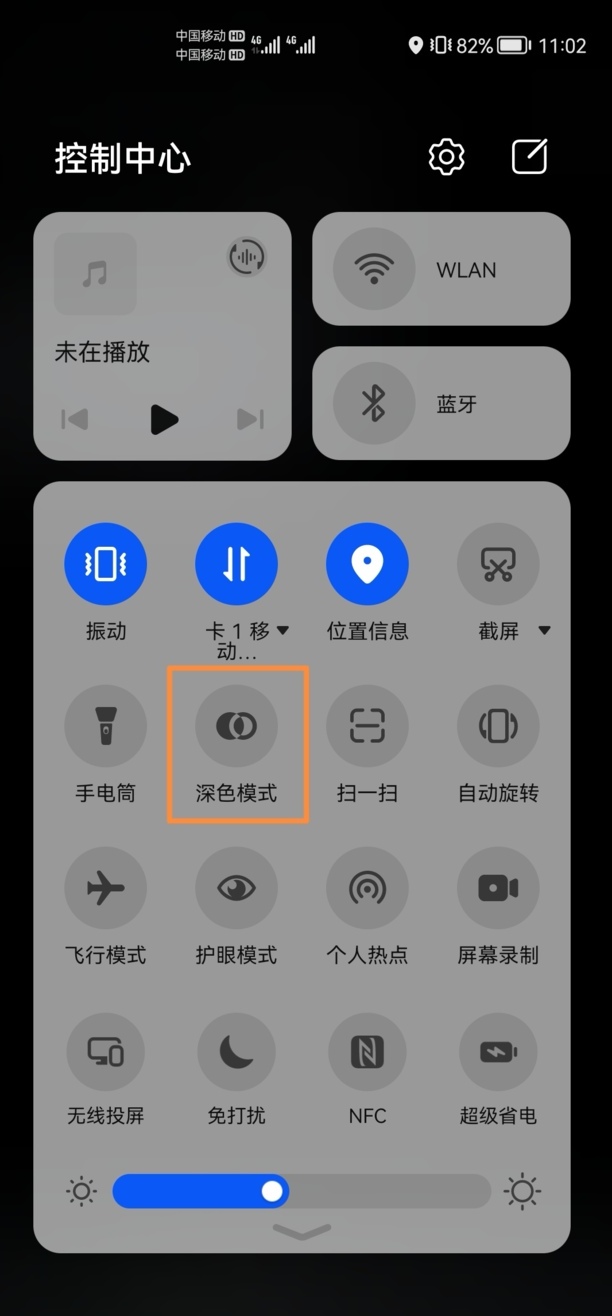
Task: Enable 护眼模式 eye comfort
Action: 237,888
